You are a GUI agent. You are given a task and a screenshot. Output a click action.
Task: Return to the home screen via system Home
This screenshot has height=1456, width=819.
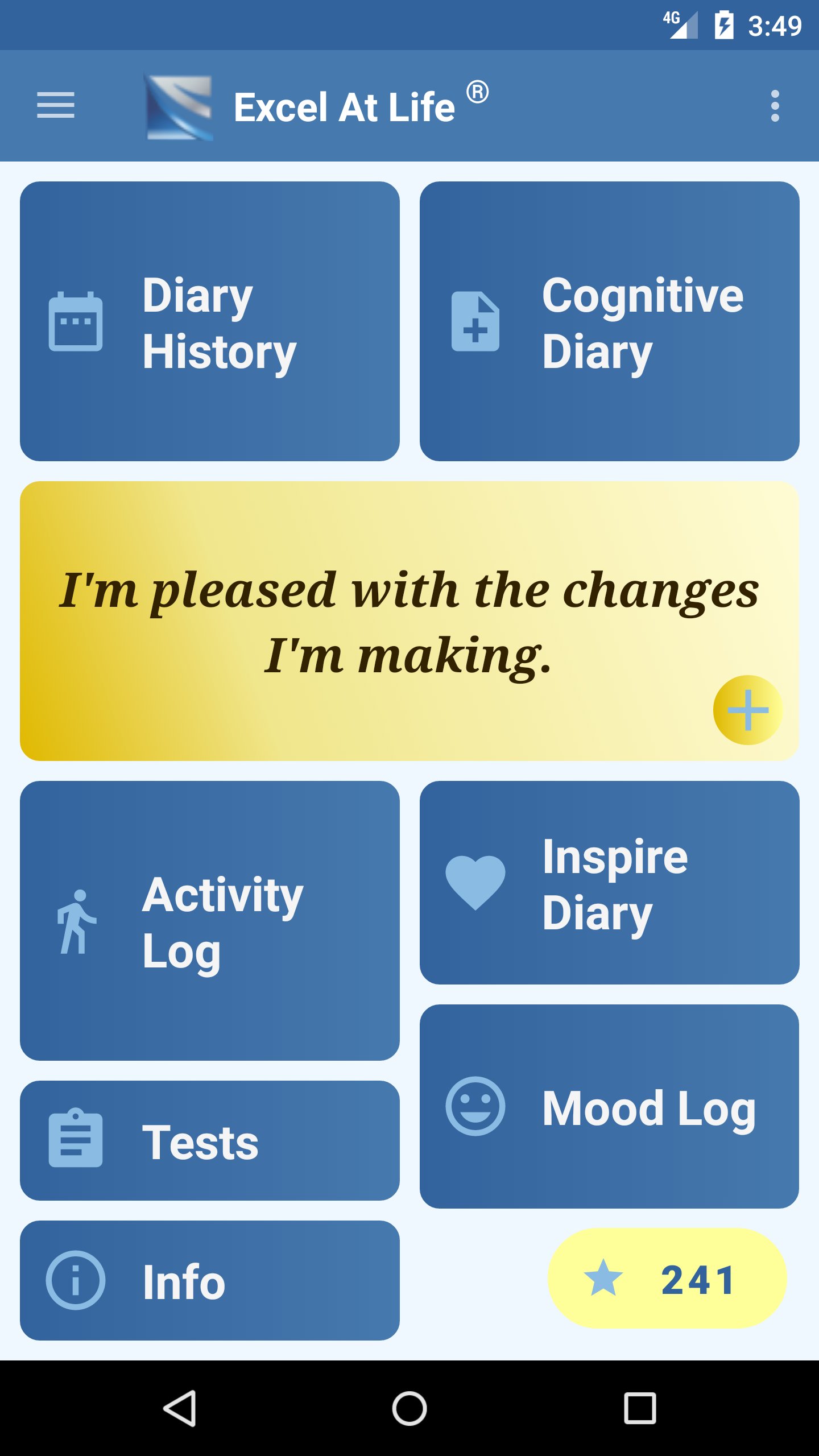click(409, 1408)
